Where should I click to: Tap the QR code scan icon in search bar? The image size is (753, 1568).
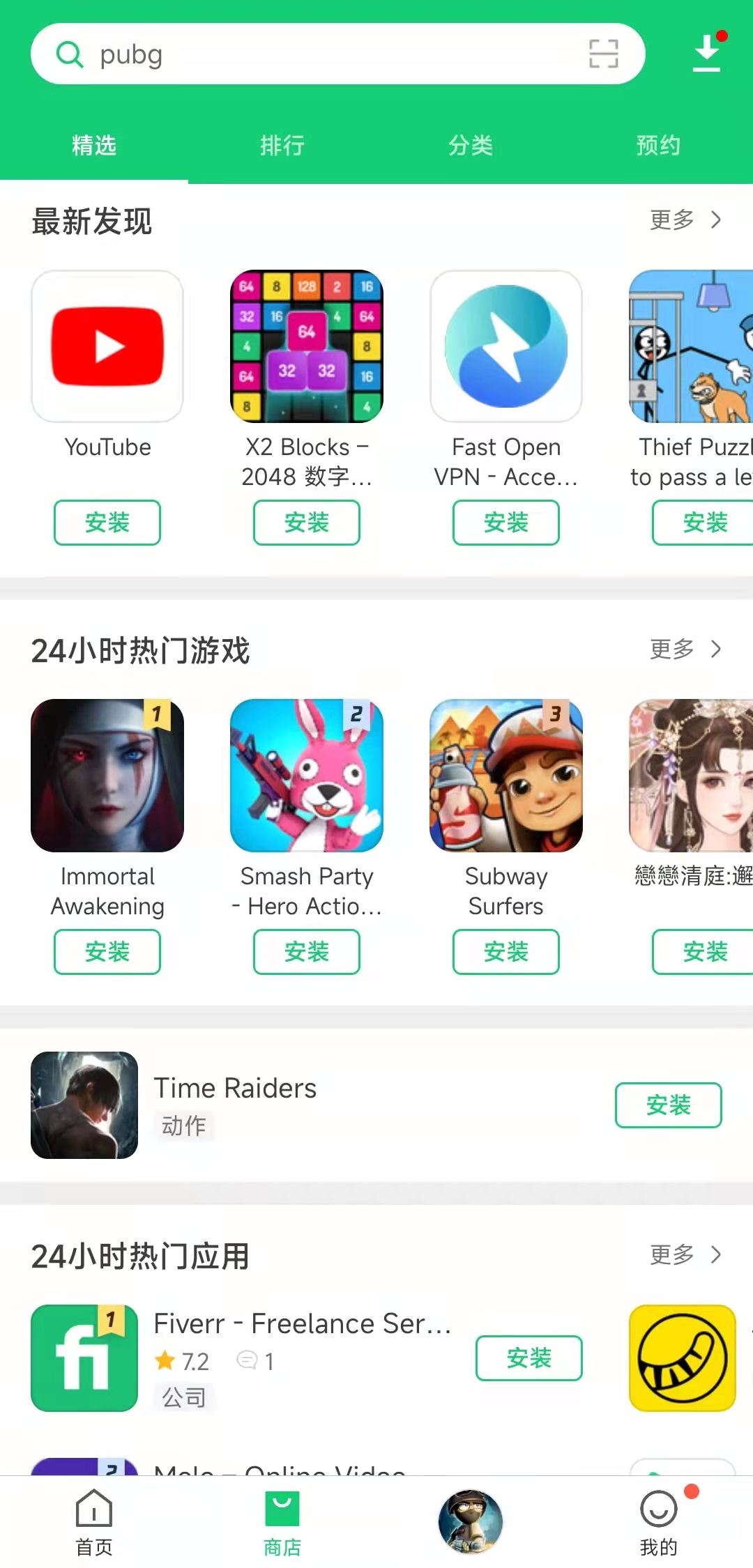604,54
